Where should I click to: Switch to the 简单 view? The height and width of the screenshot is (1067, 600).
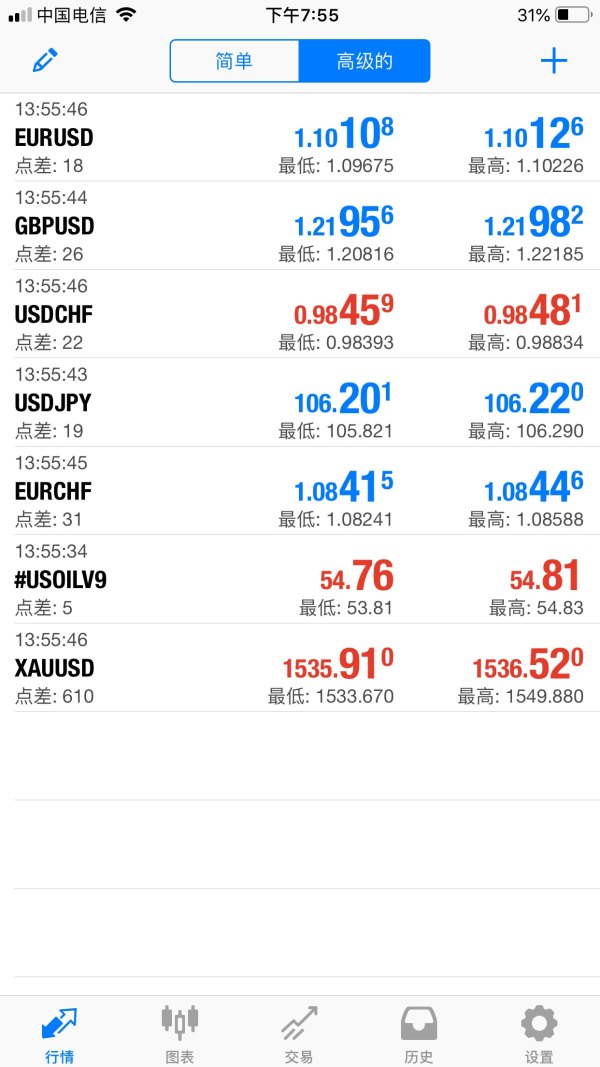click(x=235, y=61)
